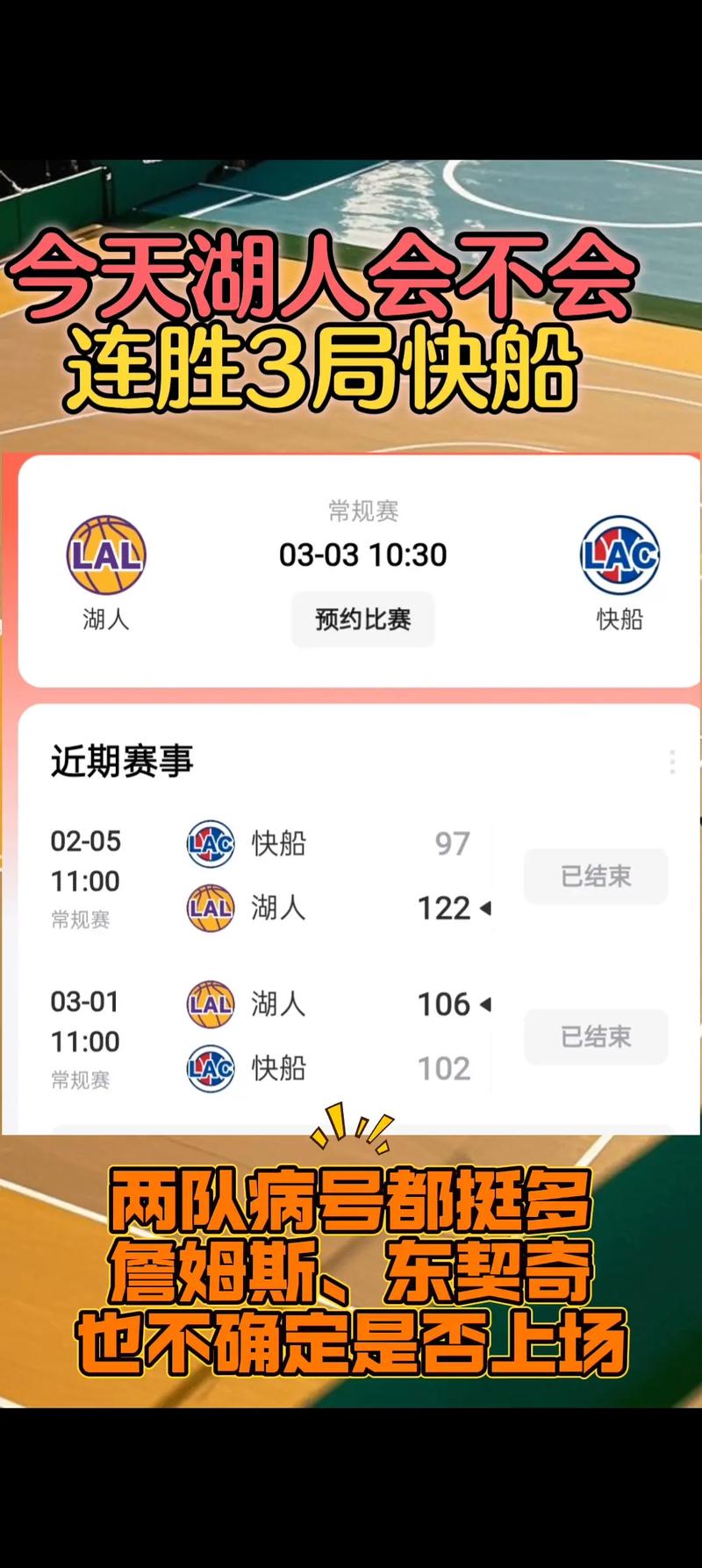Click the Lakers LAL logo at the top

(x=105, y=555)
